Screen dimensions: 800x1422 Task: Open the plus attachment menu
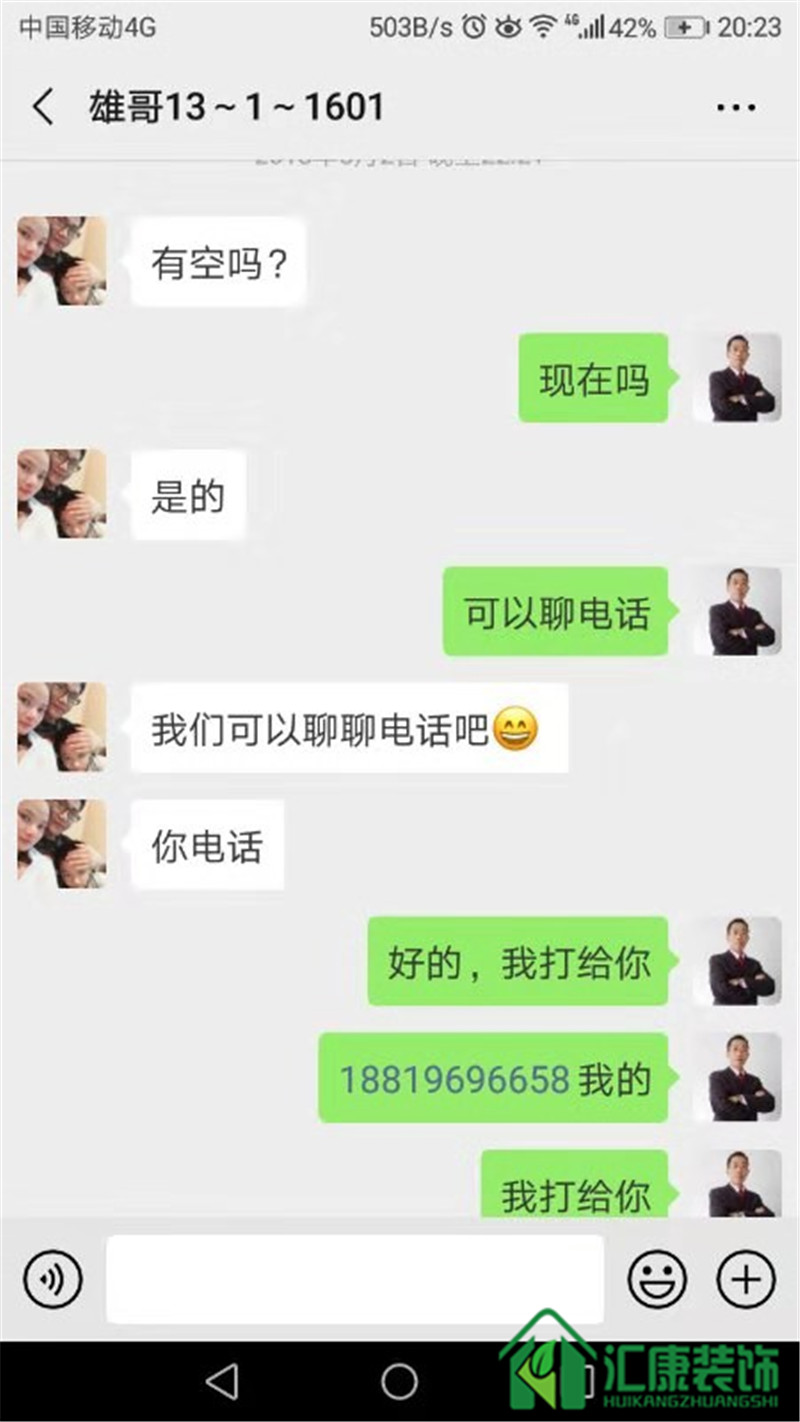(x=746, y=1279)
